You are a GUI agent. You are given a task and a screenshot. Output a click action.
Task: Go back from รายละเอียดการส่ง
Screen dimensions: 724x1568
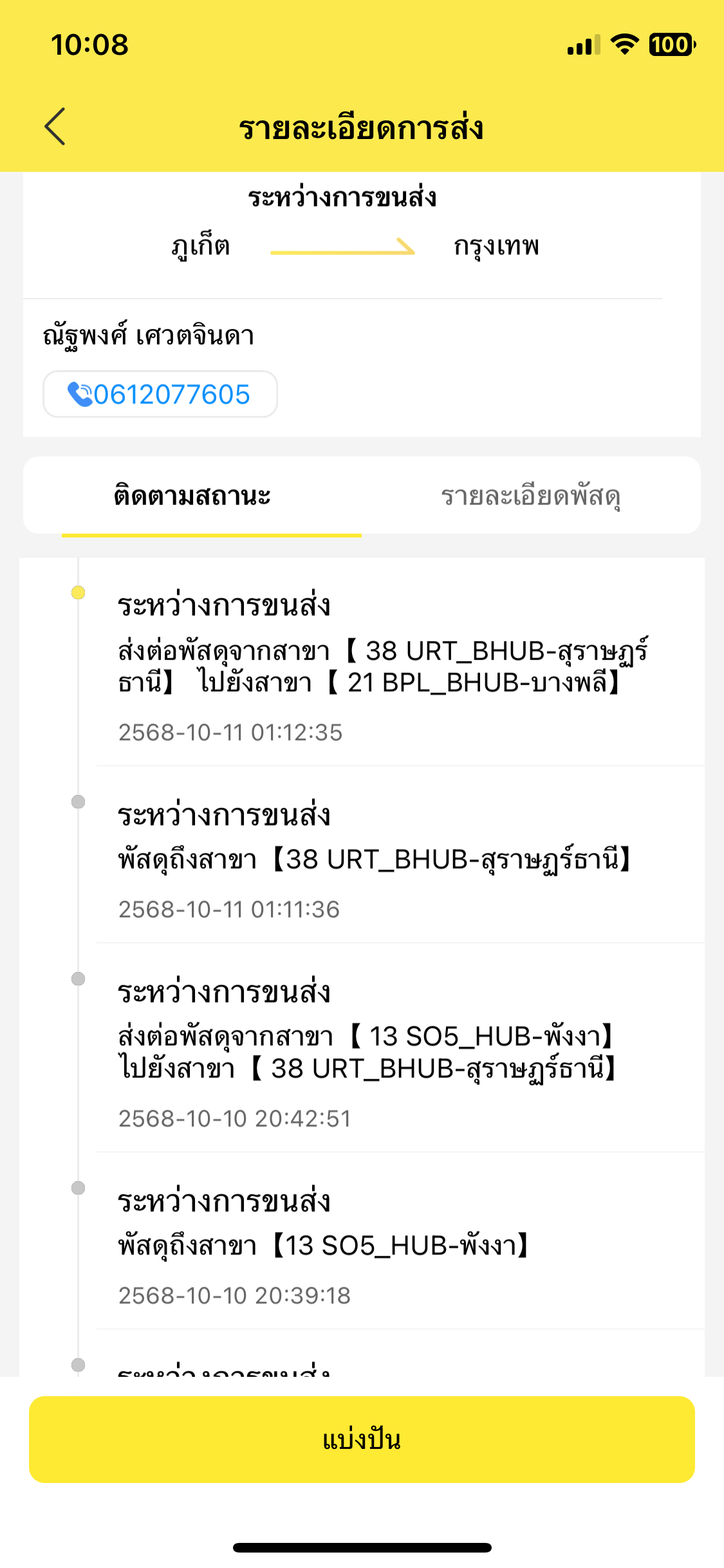pyautogui.click(x=55, y=127)
